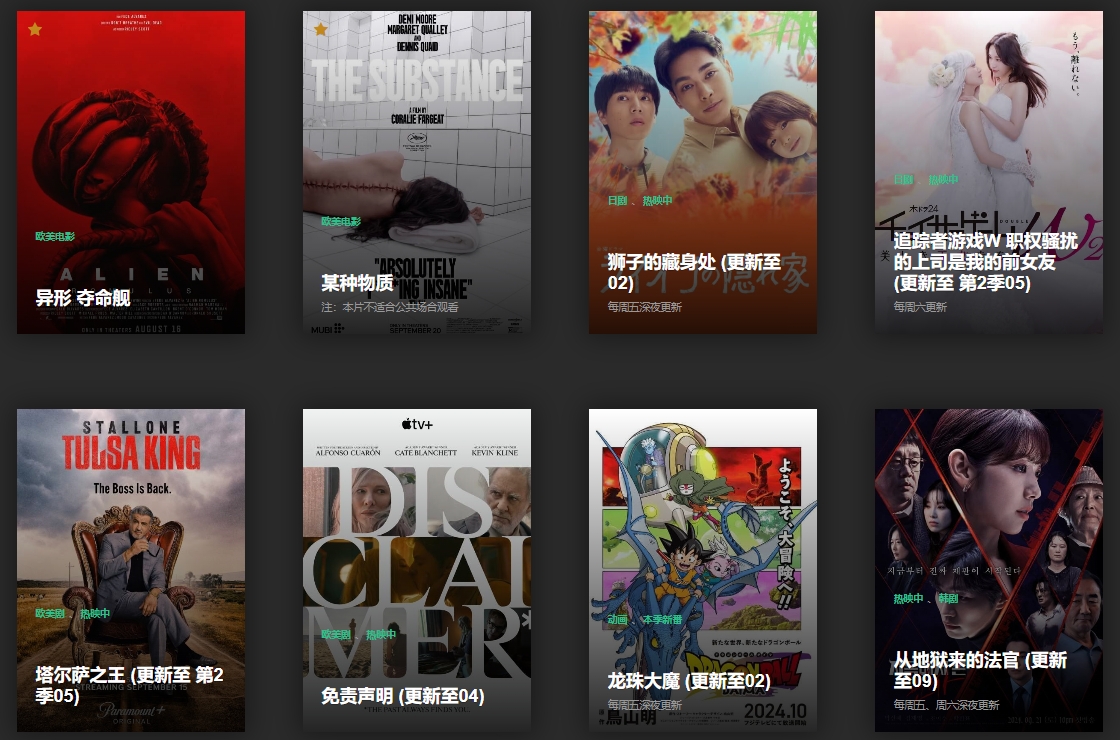Tap the 日剧 tag on 狮子的藏身处
The image size is (1120, 740).
pos(617,201)
